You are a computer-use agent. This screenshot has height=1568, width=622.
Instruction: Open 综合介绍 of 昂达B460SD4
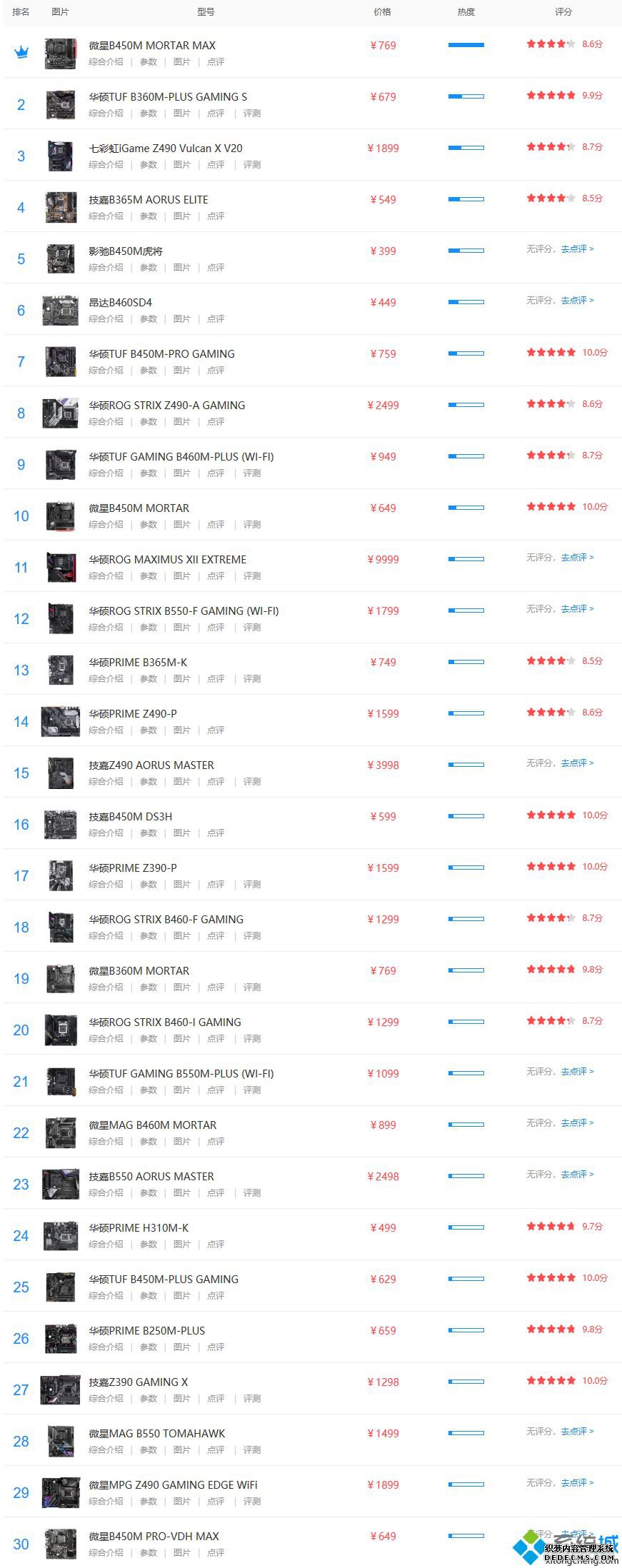pyautogui.click(x=106, y=319)
